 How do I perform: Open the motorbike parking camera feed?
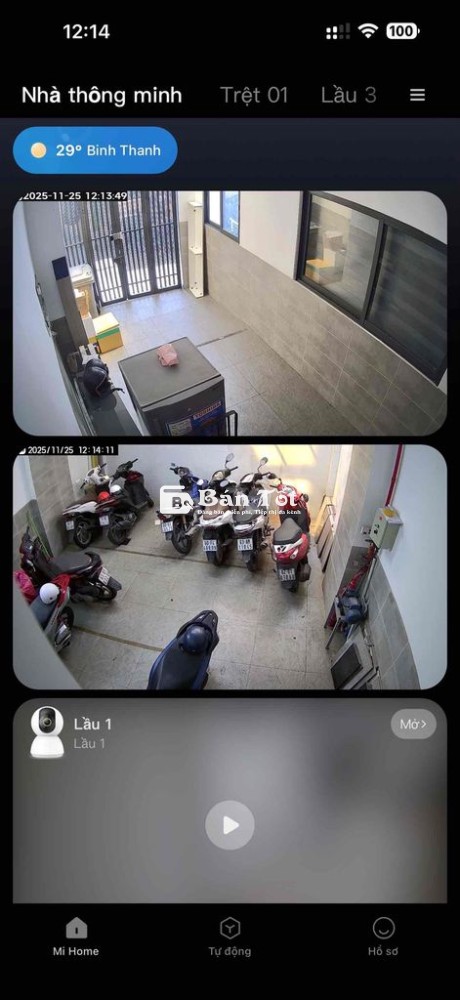click(x=230, y=567)
